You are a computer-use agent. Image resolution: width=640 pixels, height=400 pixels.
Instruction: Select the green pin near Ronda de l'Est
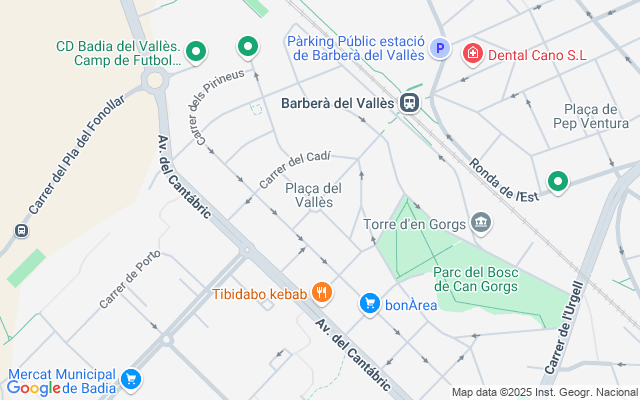pyautogui.click(x=558, y=182)
